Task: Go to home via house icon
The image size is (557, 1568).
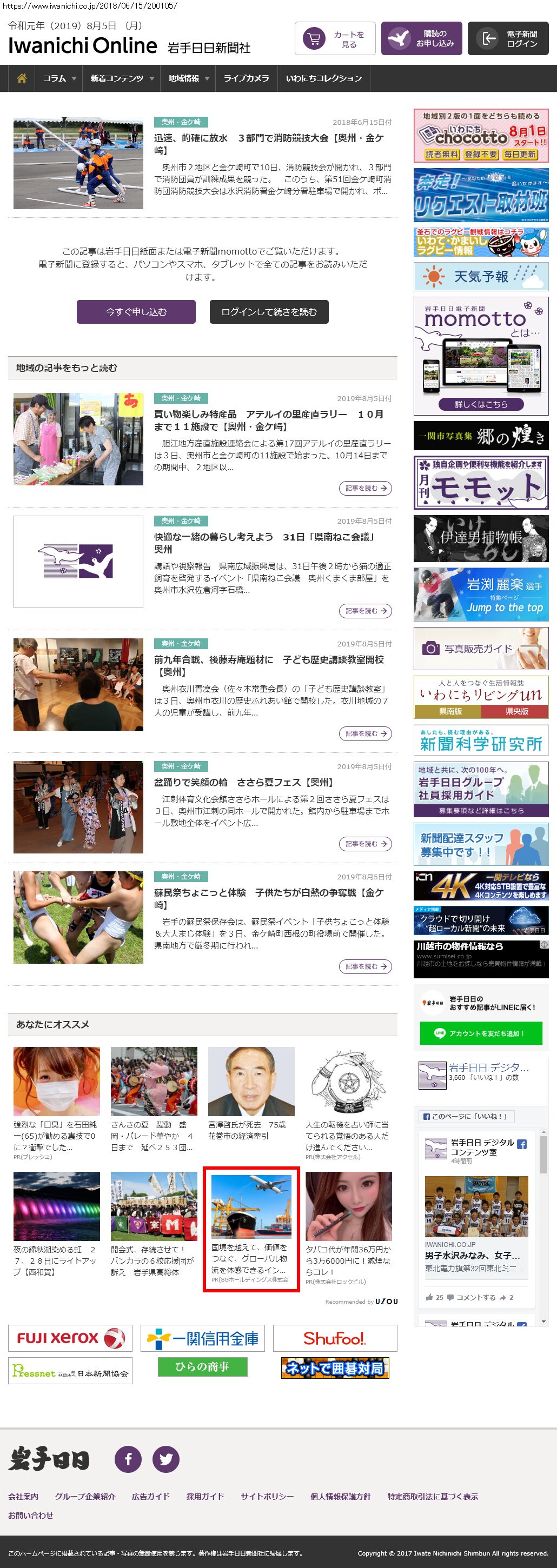Action: [x=21, y=78]
